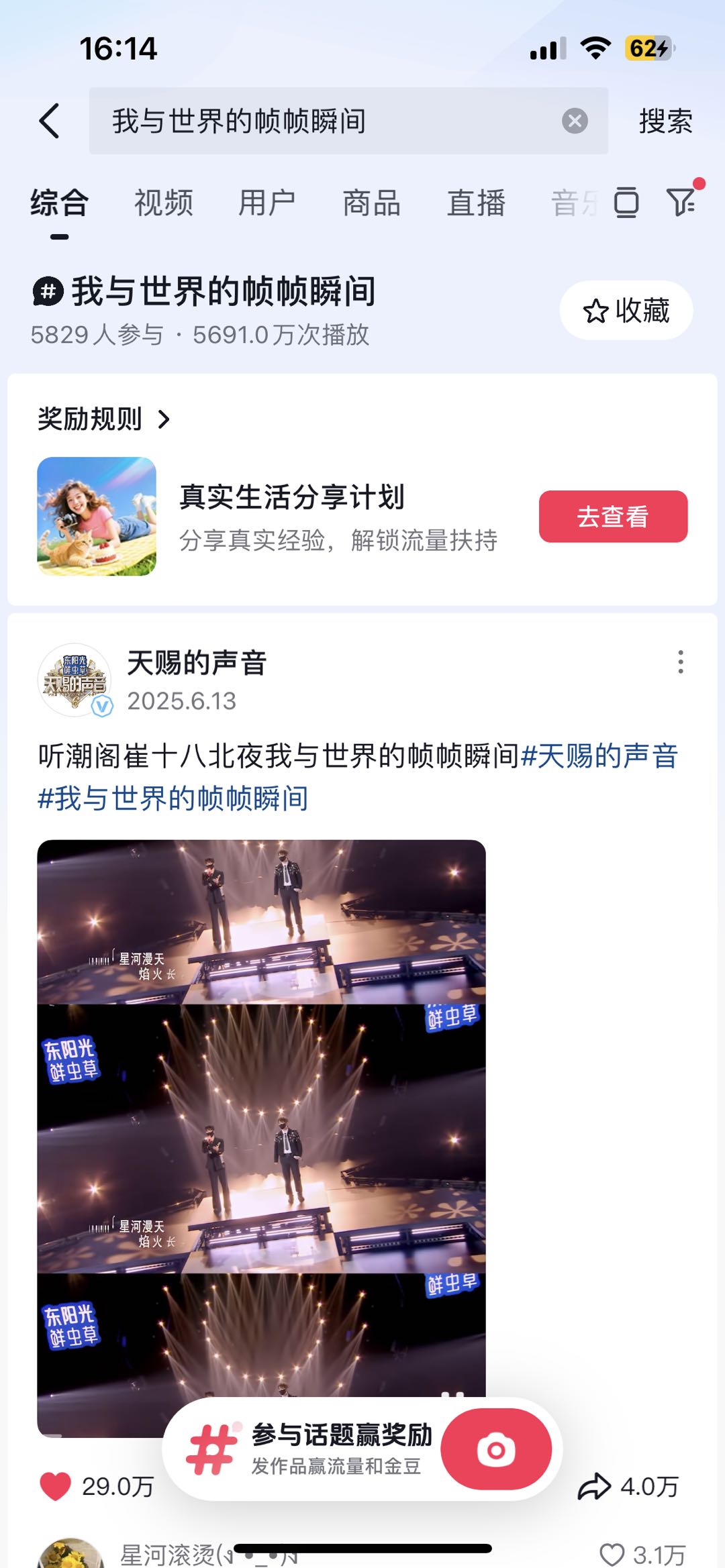Tap the search field with 我与世界的帧帧瞬间

[x=322, y=121]
